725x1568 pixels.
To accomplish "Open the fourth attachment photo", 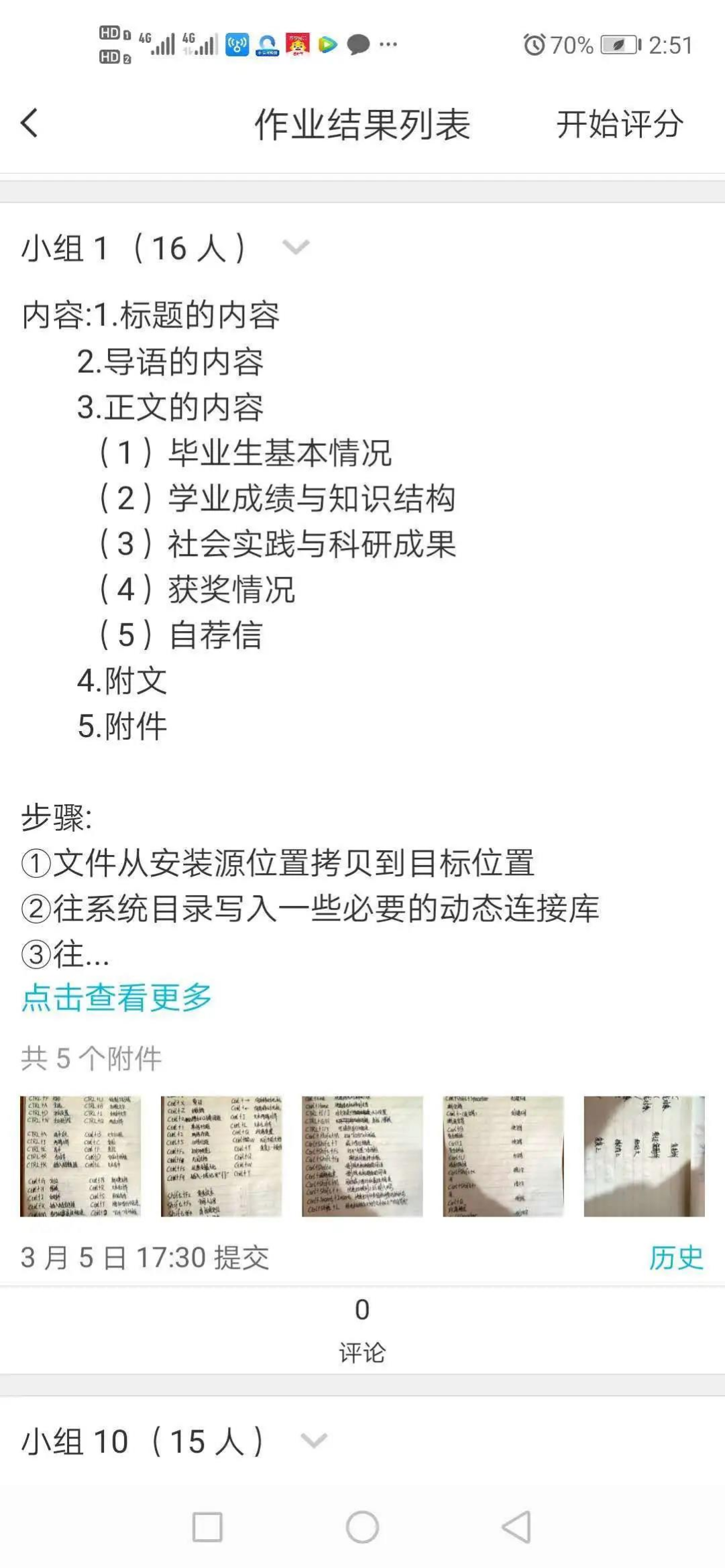I will click(x=503, y=1156).
